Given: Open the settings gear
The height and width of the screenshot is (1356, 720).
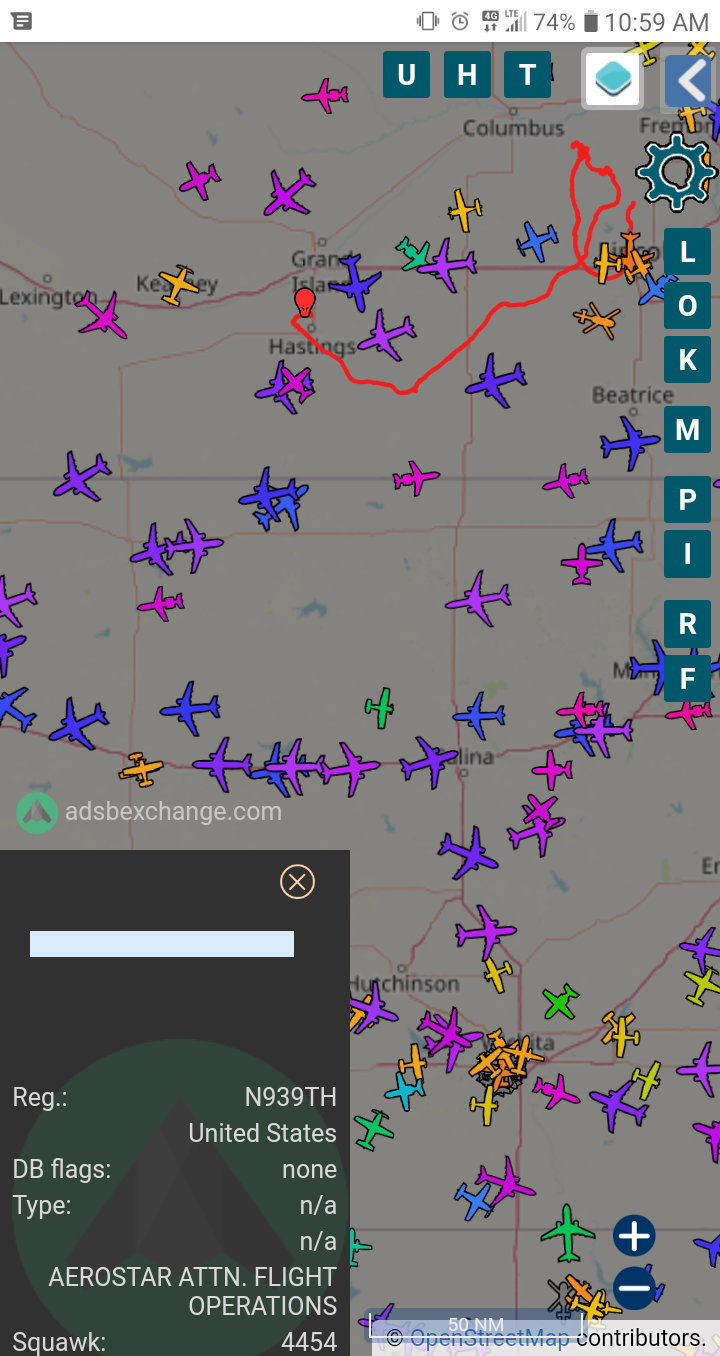Looking at the screenshot, I should pos(677,172).
